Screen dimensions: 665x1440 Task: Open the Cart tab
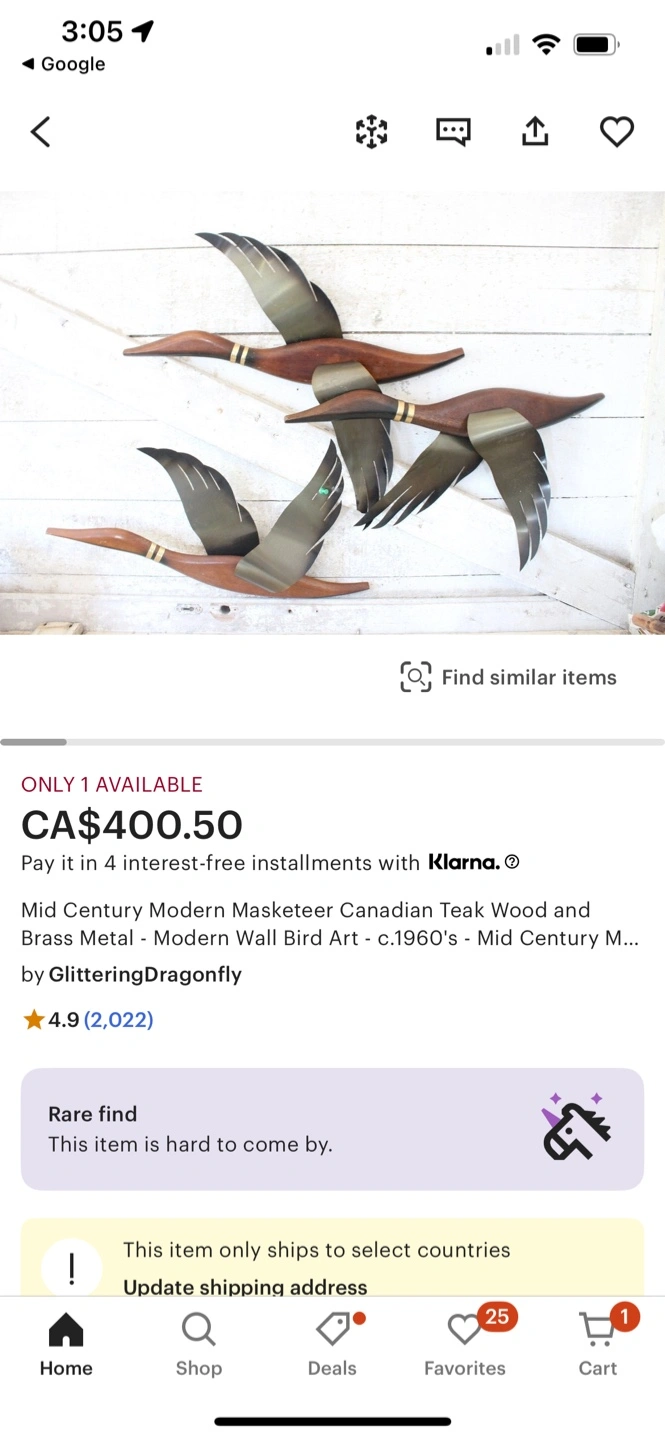click(x=598, y=1345)
